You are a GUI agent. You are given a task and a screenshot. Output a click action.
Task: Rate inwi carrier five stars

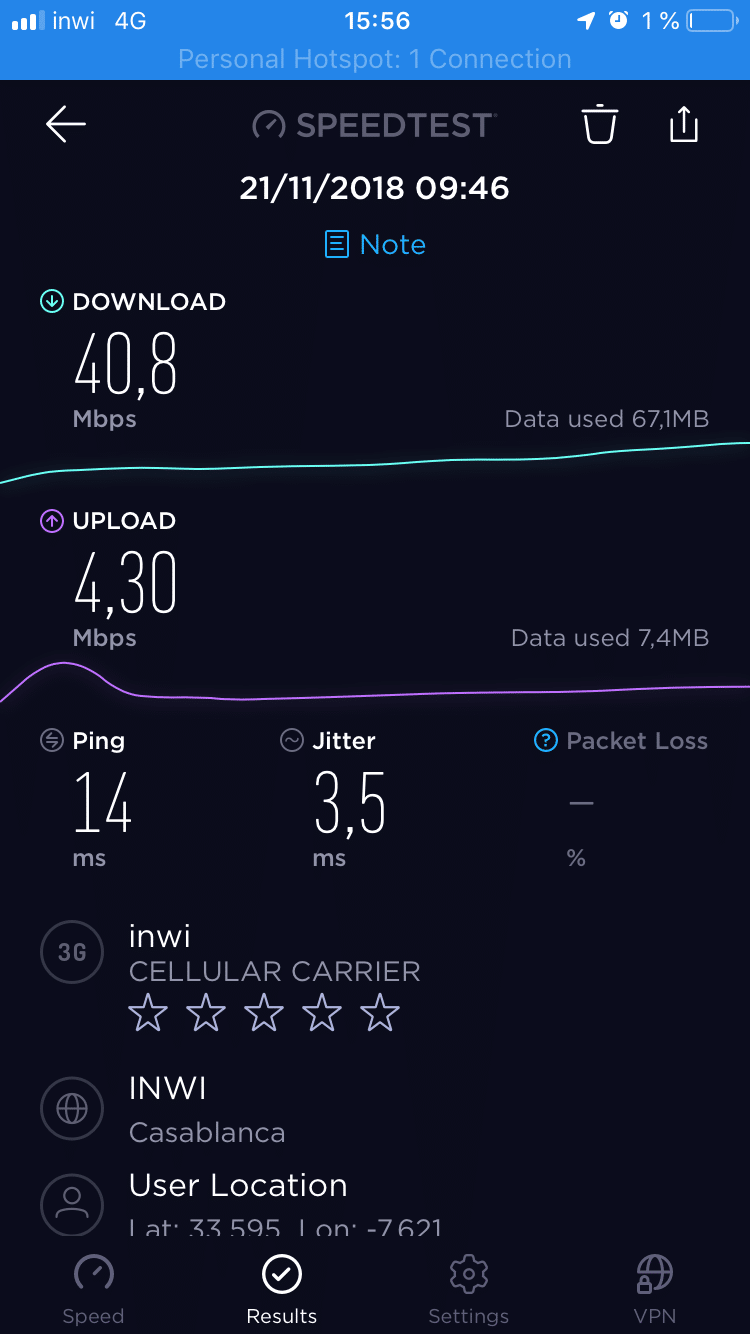[x=380, y=1014]
